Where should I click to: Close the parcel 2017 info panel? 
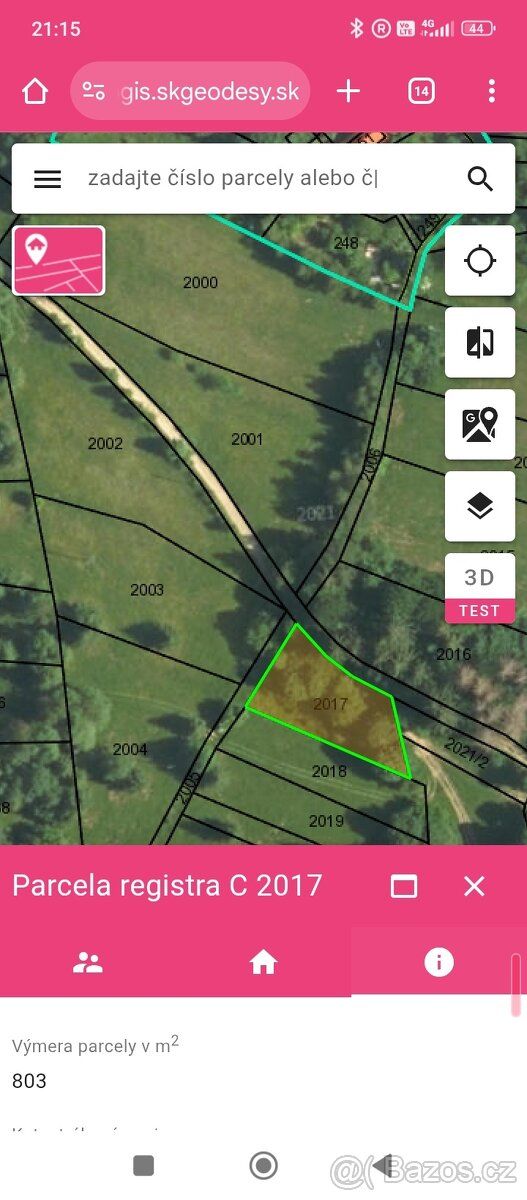(x=474, y=886)
